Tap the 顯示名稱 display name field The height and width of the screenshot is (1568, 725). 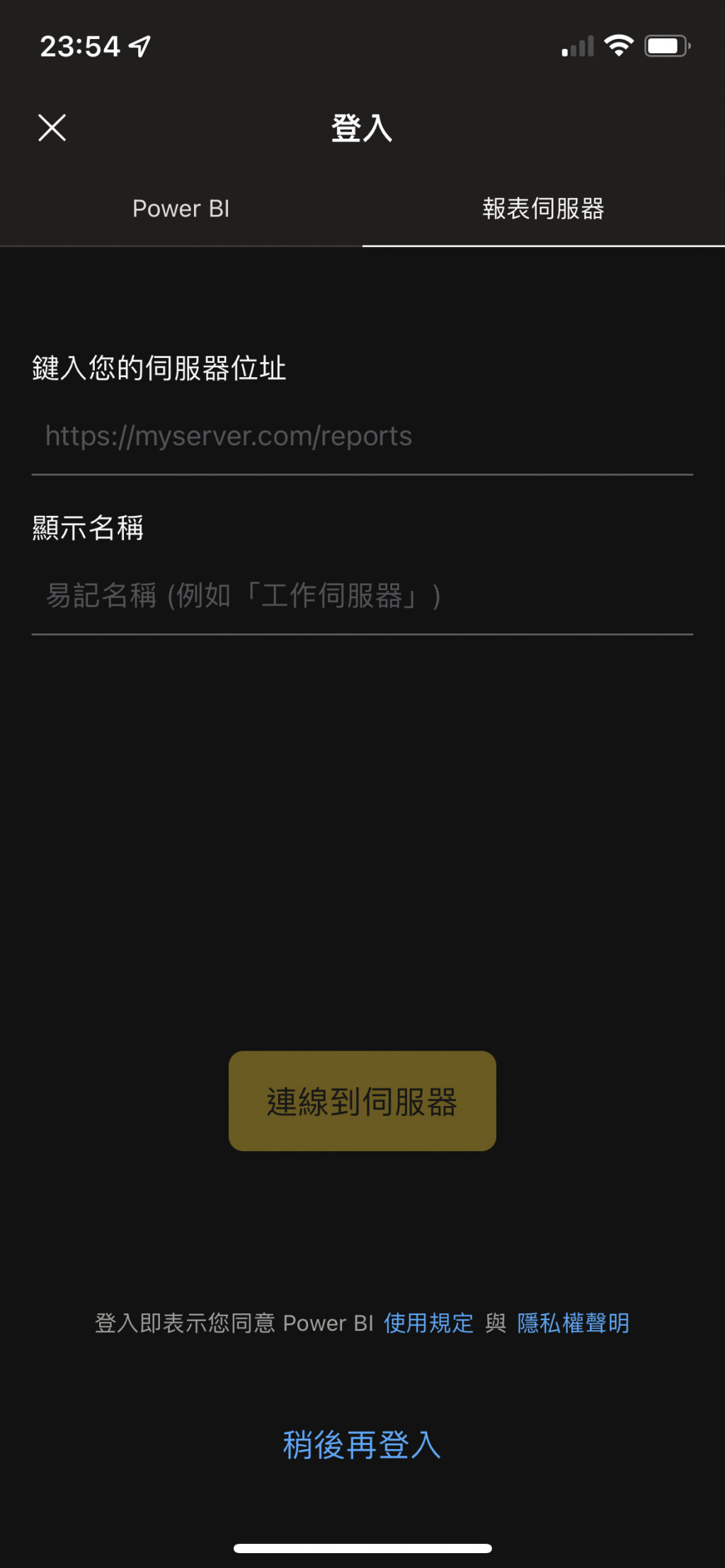tap(361, 596)
